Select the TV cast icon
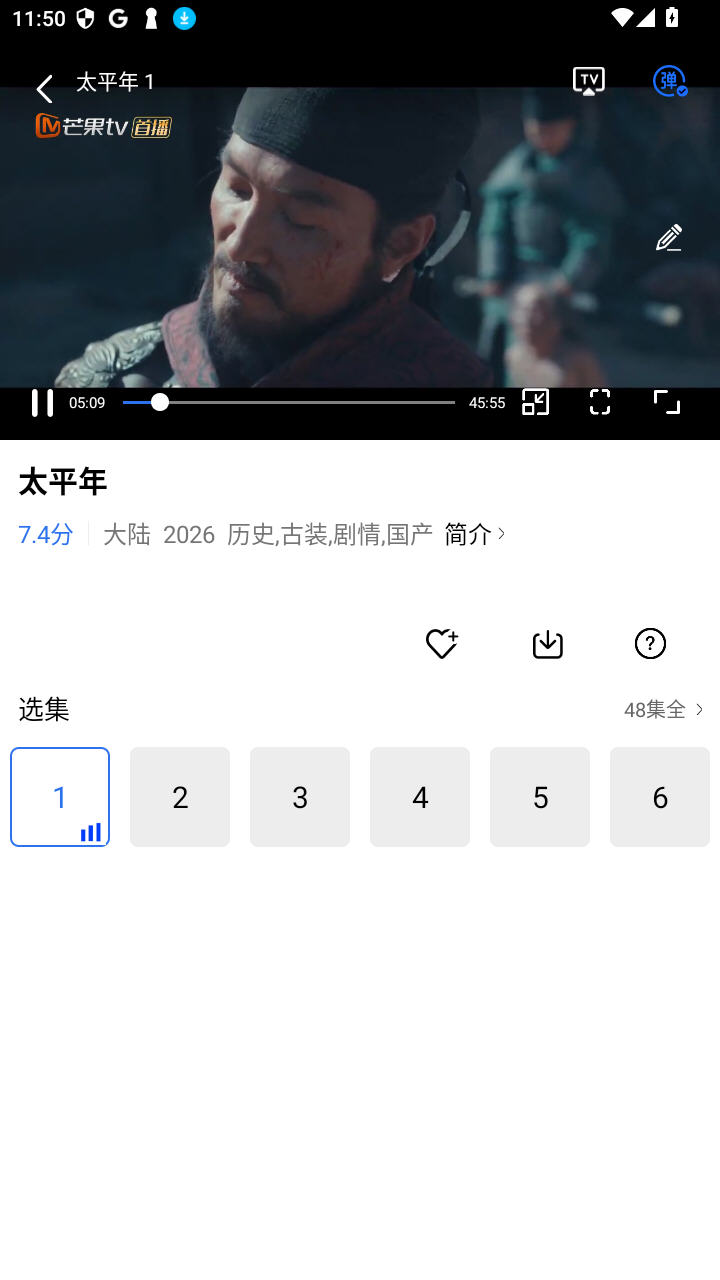Viewport: 720px width, 1280px height. click(588, 80)
